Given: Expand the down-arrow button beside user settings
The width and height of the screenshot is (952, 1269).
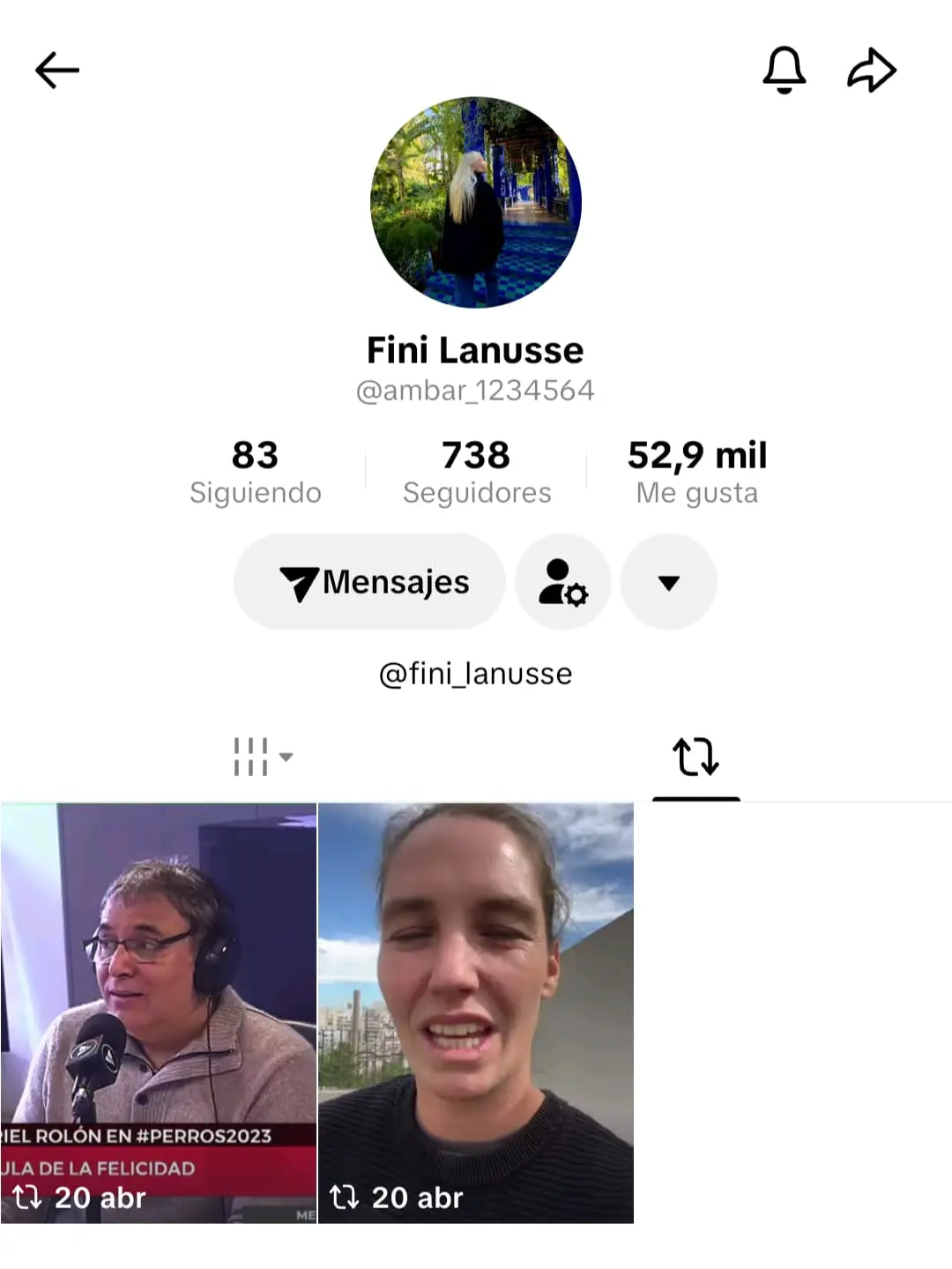Looking at the screenshot, I should (668, 582).
